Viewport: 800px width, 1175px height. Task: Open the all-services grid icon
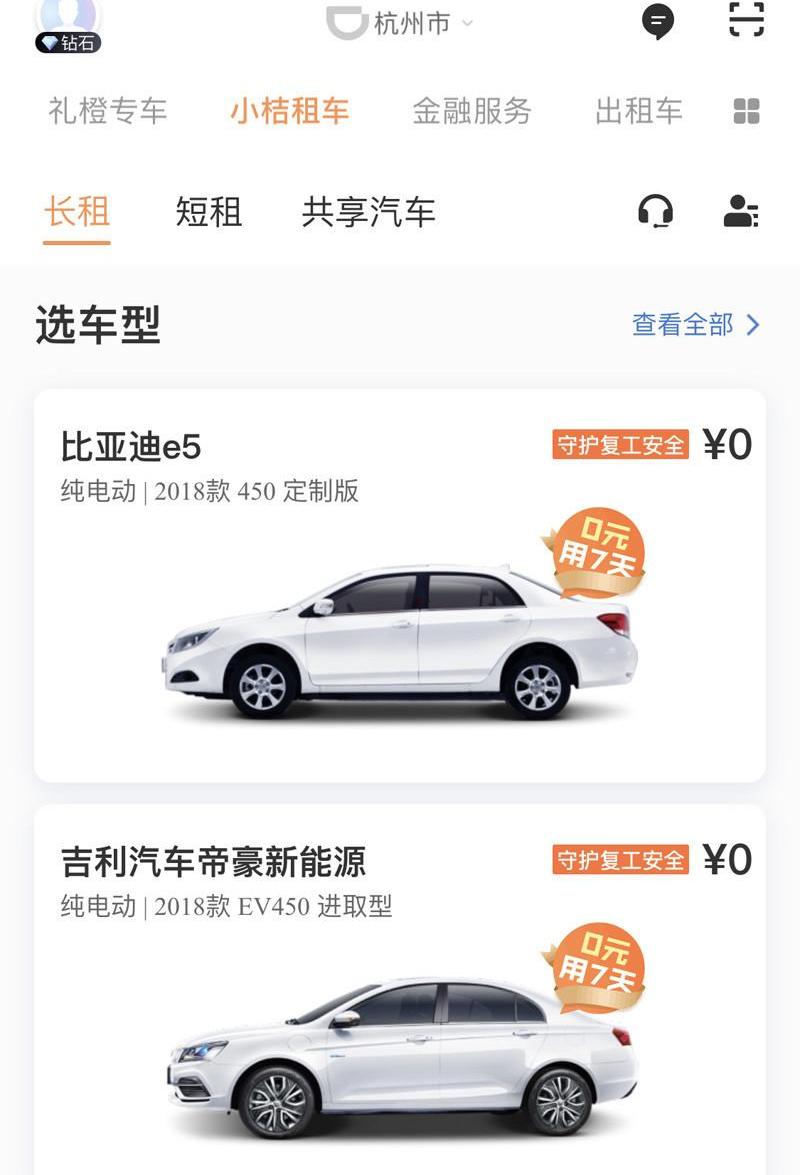(x=746, y=111)
